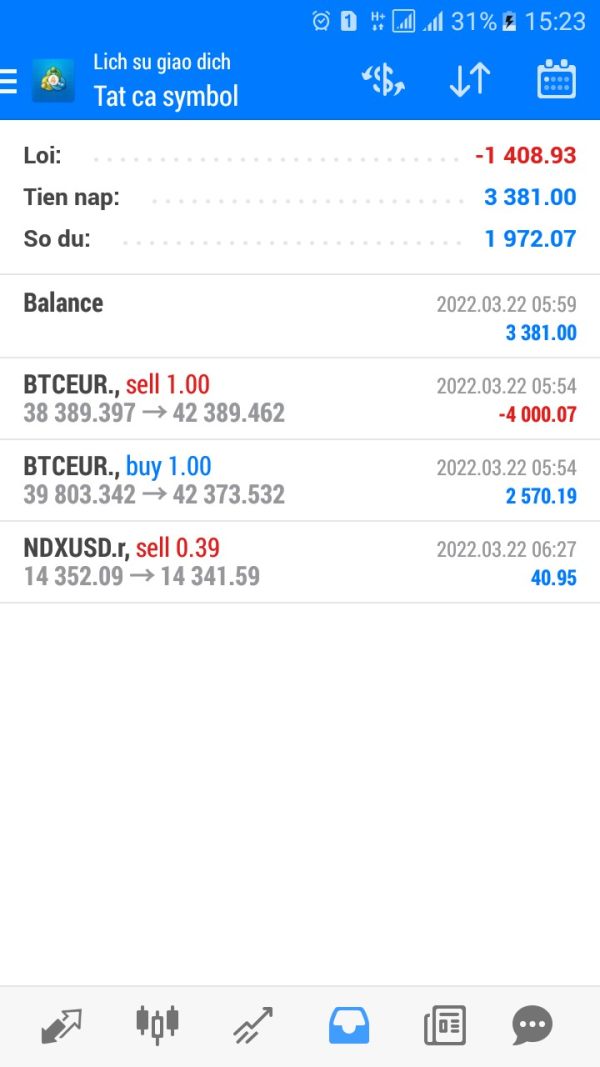Switch to the Trade tab

click(x=253, y=1025)
